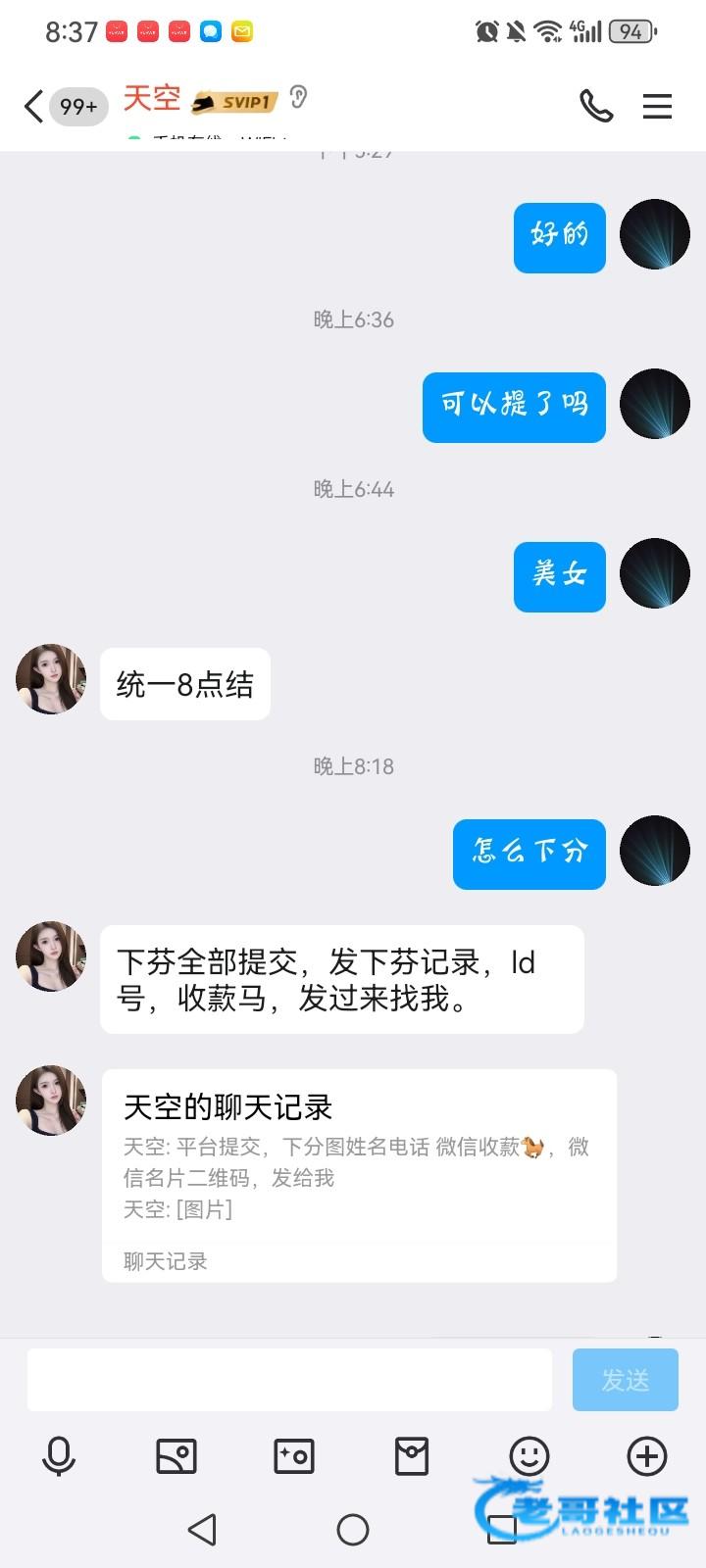
Task: Open the camera to take a photo
Action: click(x=294, y=1456)
